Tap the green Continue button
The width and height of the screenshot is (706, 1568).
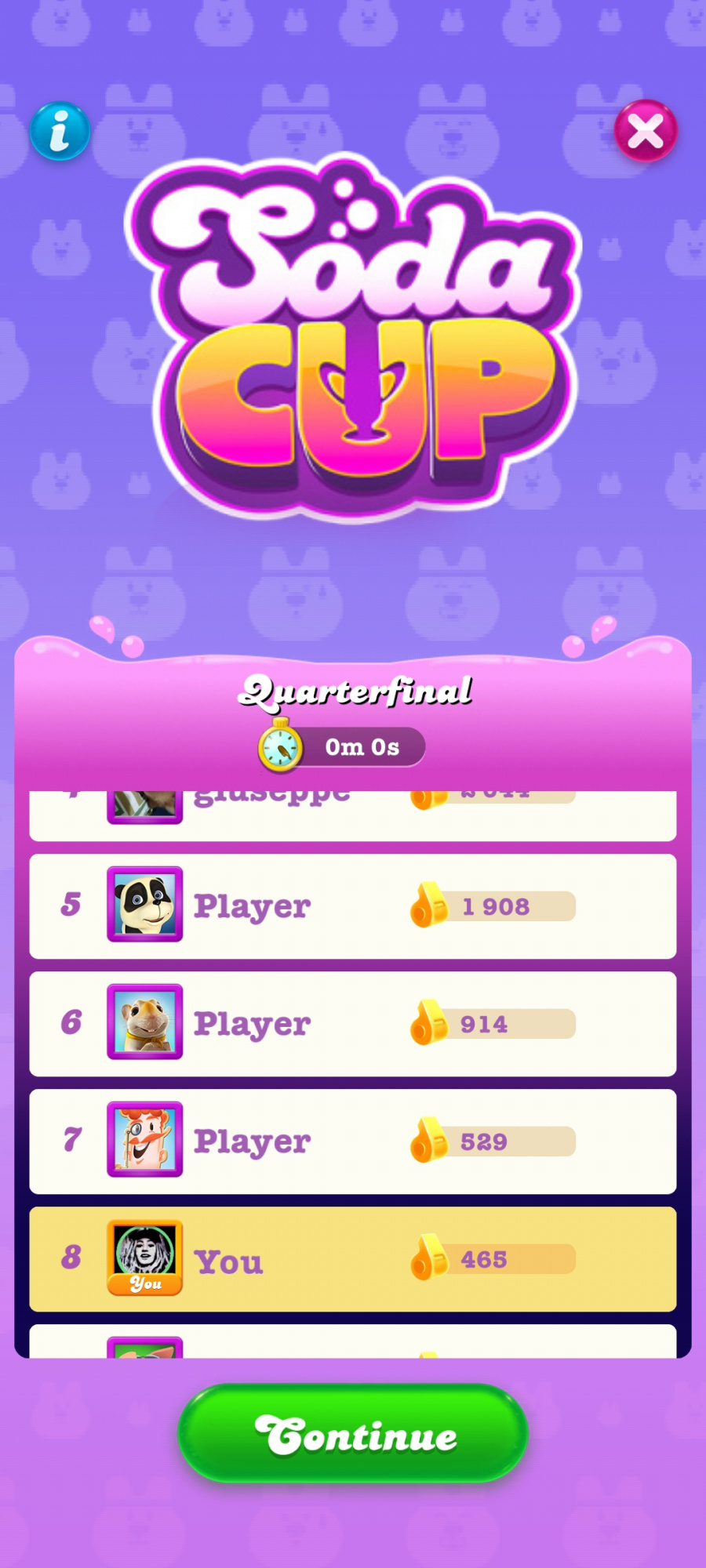pos(353,1434)
